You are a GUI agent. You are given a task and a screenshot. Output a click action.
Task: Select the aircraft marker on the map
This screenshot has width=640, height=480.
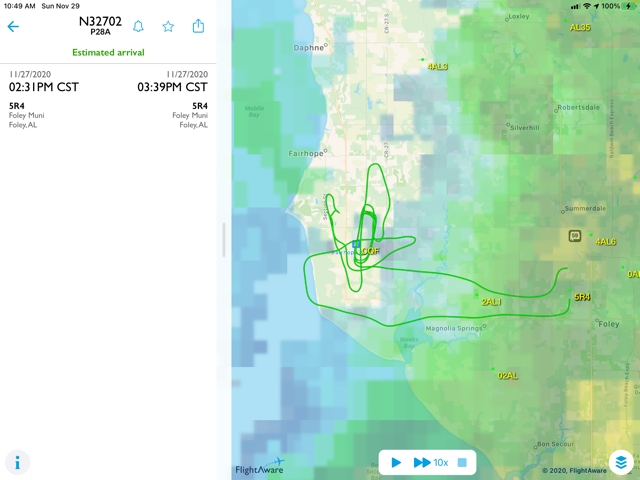[355, 244]
